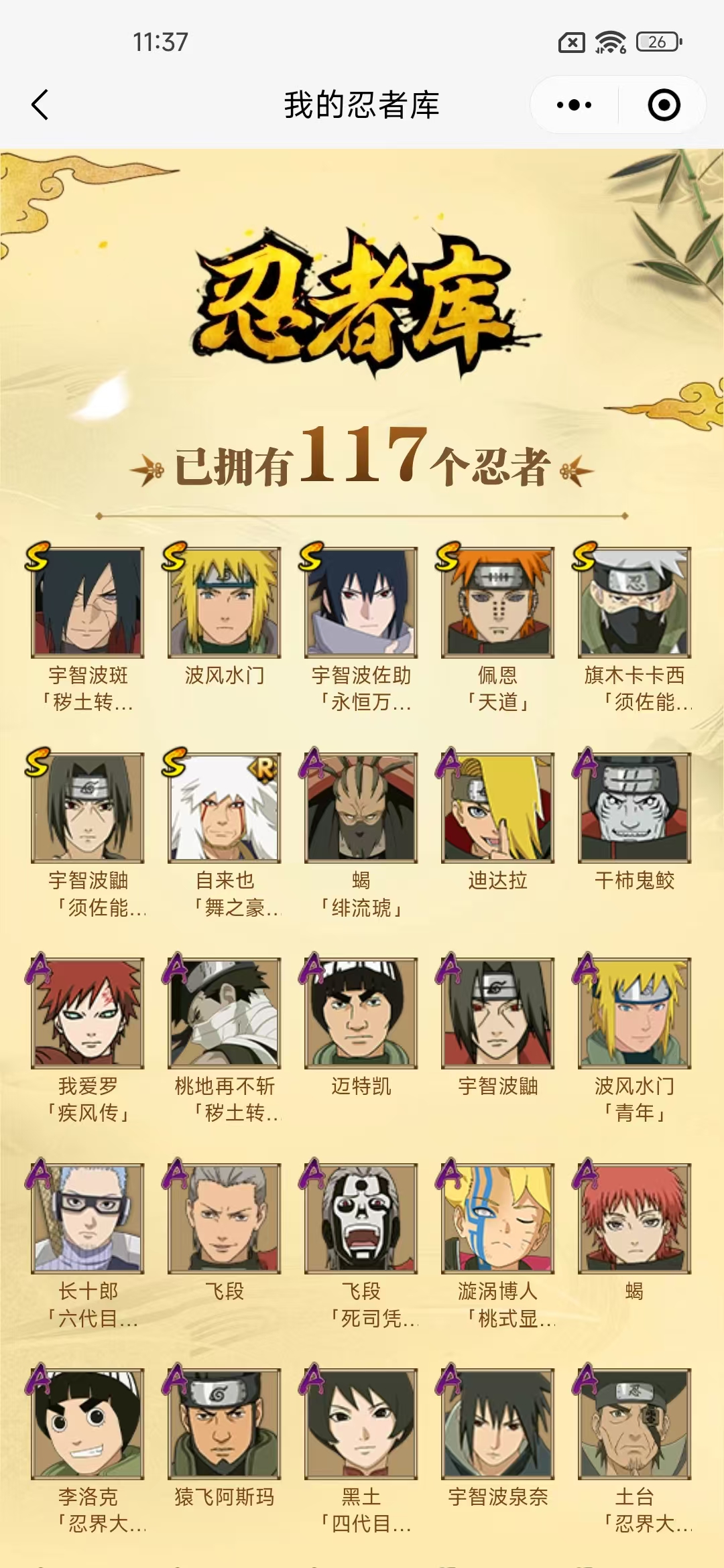View the 猿飞阿斯玛 ninja card
724x1568 pixels.
pyautogui.click(x=225, y=1423)
